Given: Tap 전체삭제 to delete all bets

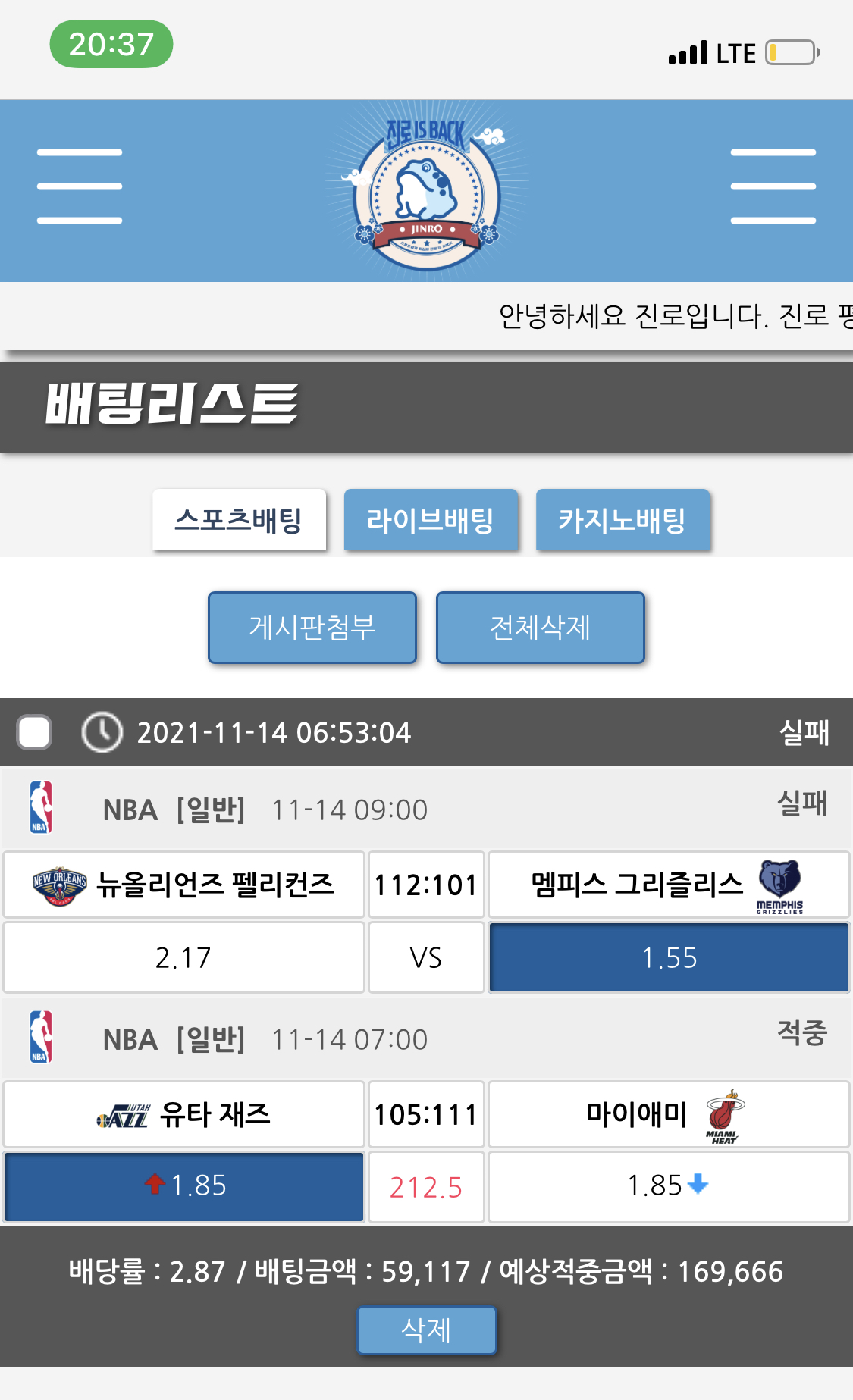Looking at the screenshot, I should click(x=541, y=628).
